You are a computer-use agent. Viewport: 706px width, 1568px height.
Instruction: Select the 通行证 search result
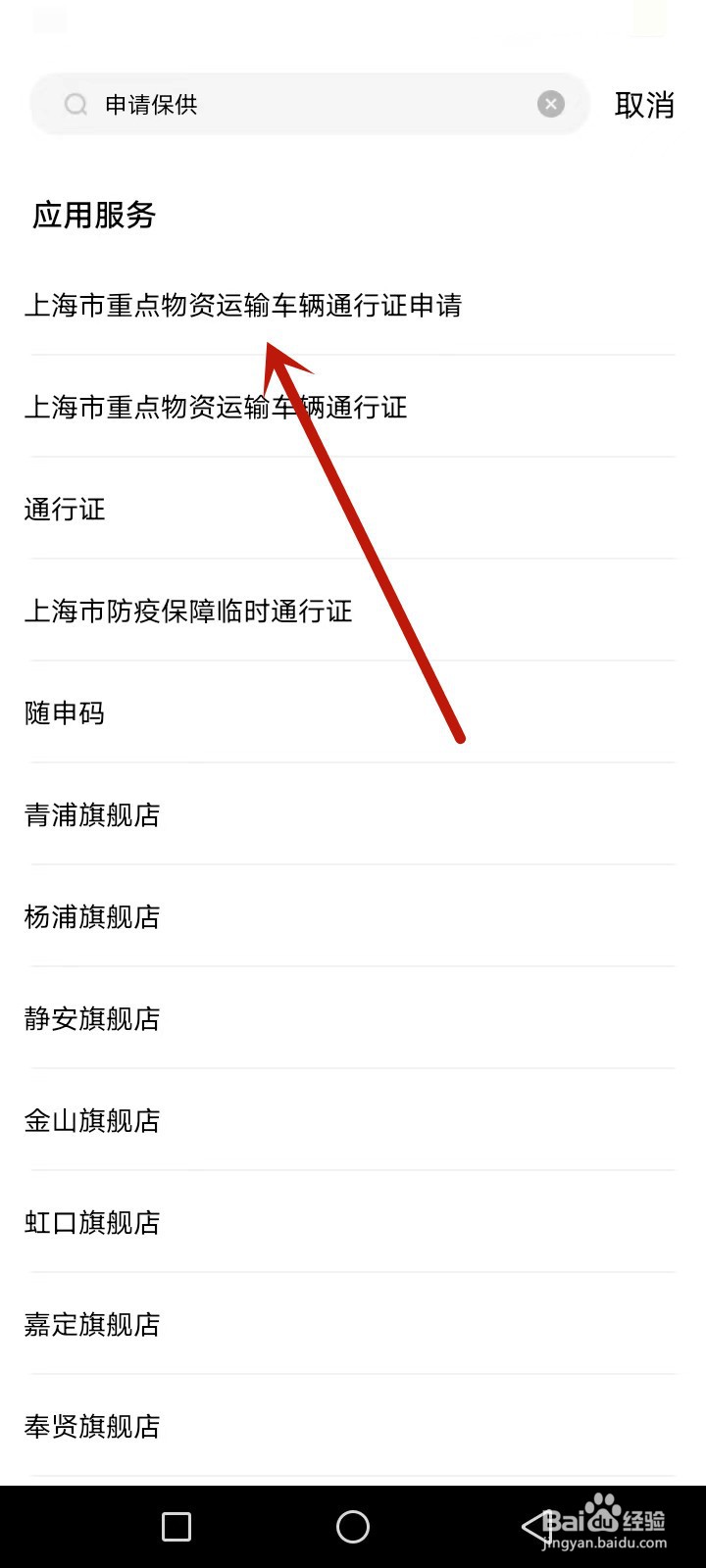coord(63,510)
